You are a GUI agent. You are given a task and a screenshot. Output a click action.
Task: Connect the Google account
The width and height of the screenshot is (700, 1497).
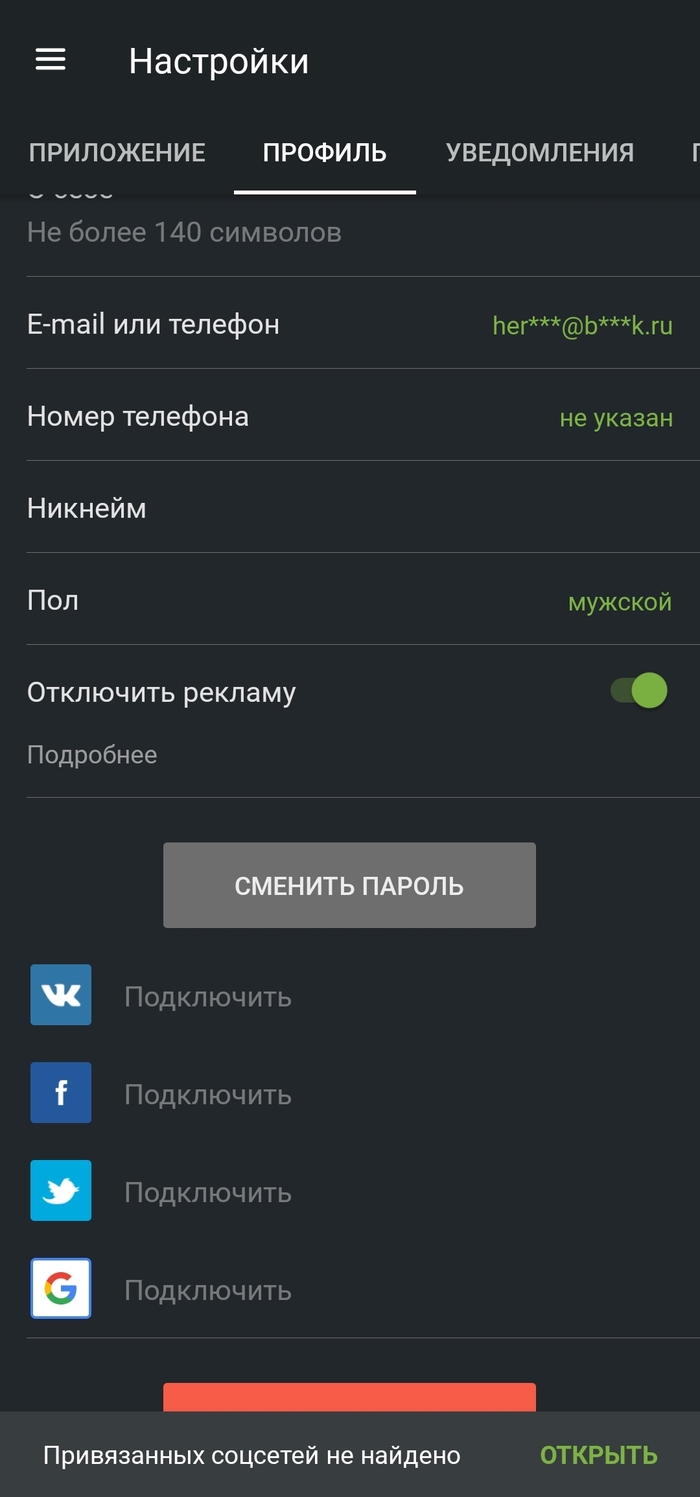[207, 1290]
